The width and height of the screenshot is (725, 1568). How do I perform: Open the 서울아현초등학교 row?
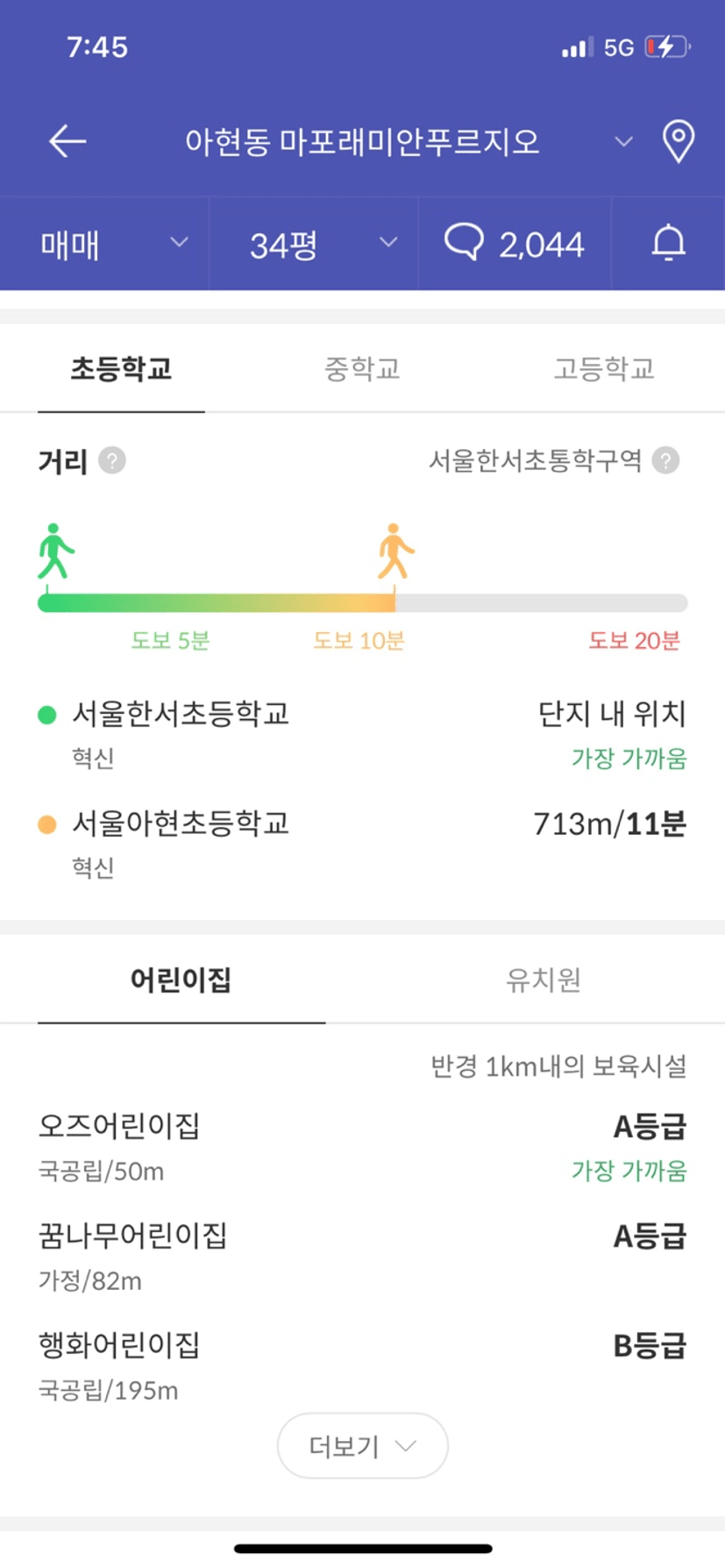tap(362, 844)
